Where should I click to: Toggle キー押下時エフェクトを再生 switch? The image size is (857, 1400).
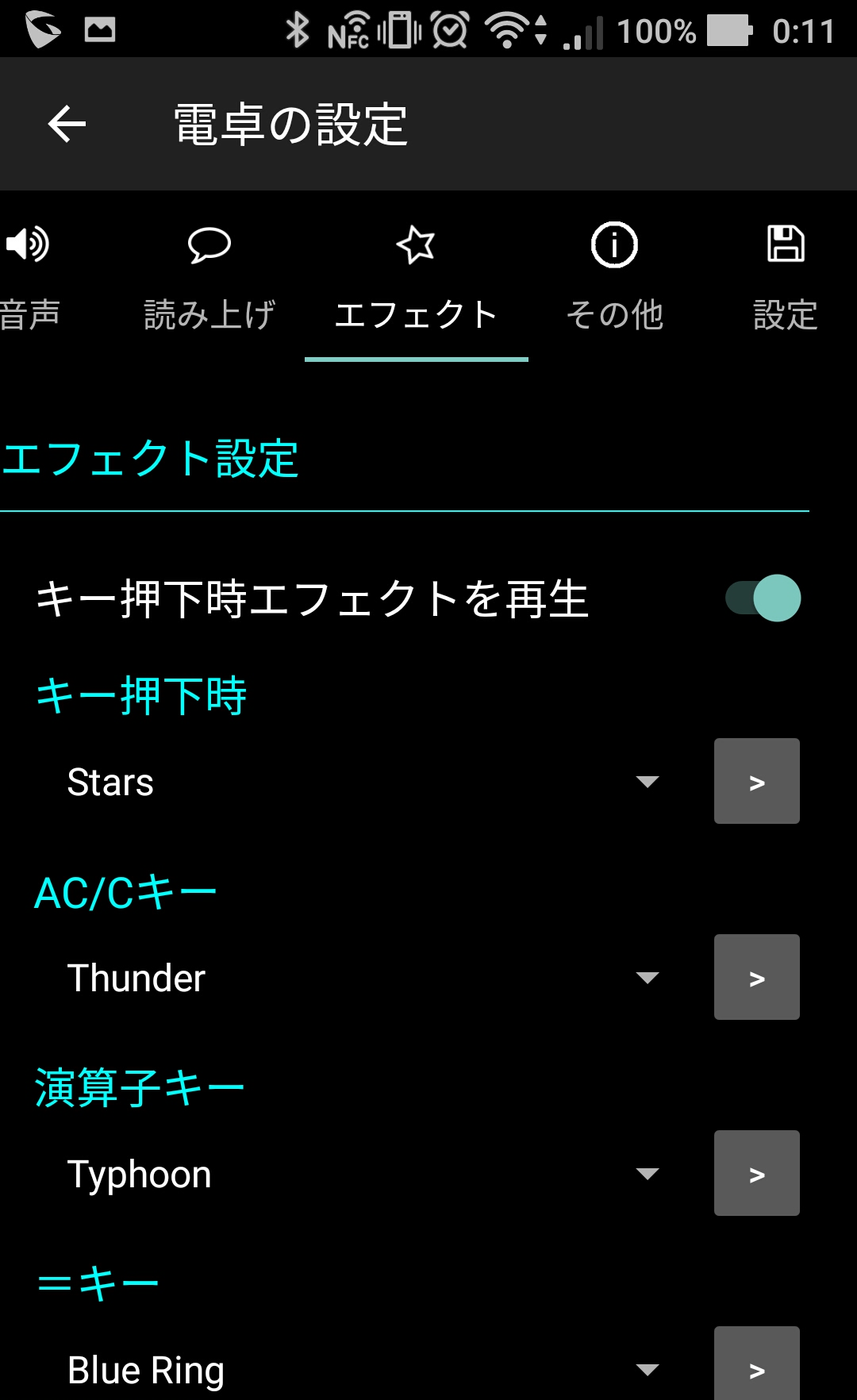click(x=763, y=598)
